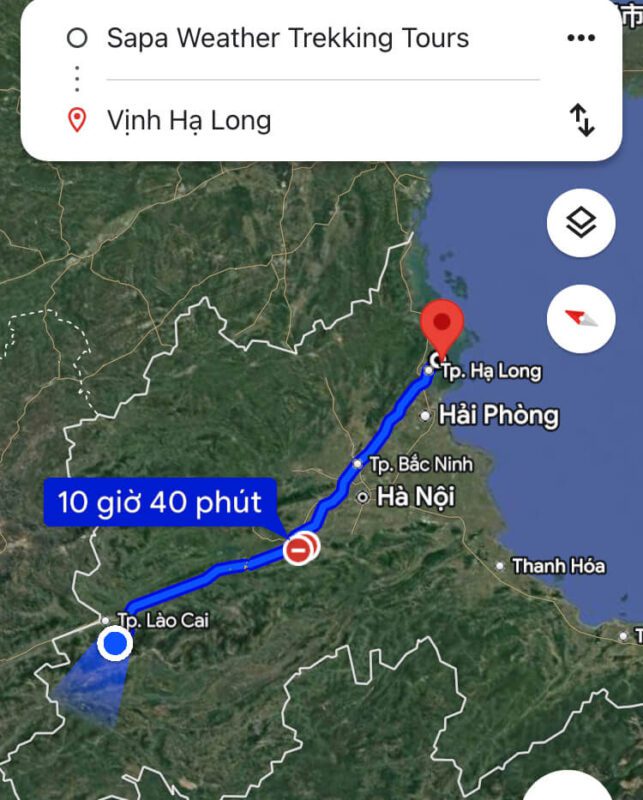The width and height of the screenshot is (643, 800).
Task: Edit the starting point Sapa Weather Trekking Tours
Action: point(288,39)
